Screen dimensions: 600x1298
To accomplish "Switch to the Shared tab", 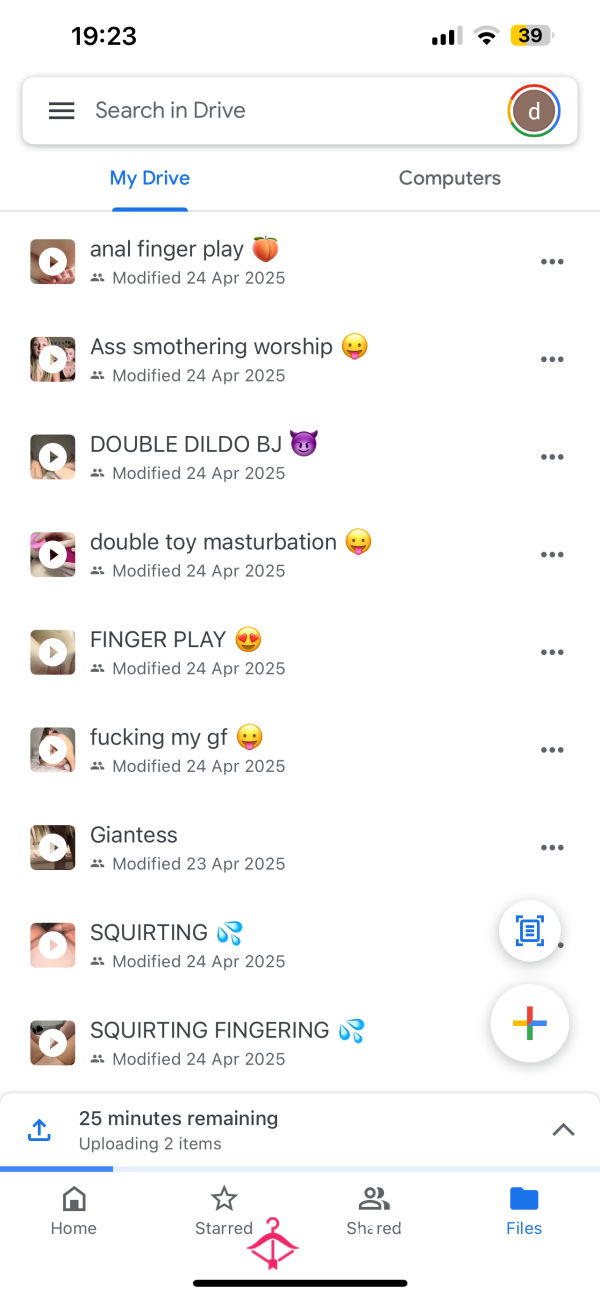I will [374, 1212].
